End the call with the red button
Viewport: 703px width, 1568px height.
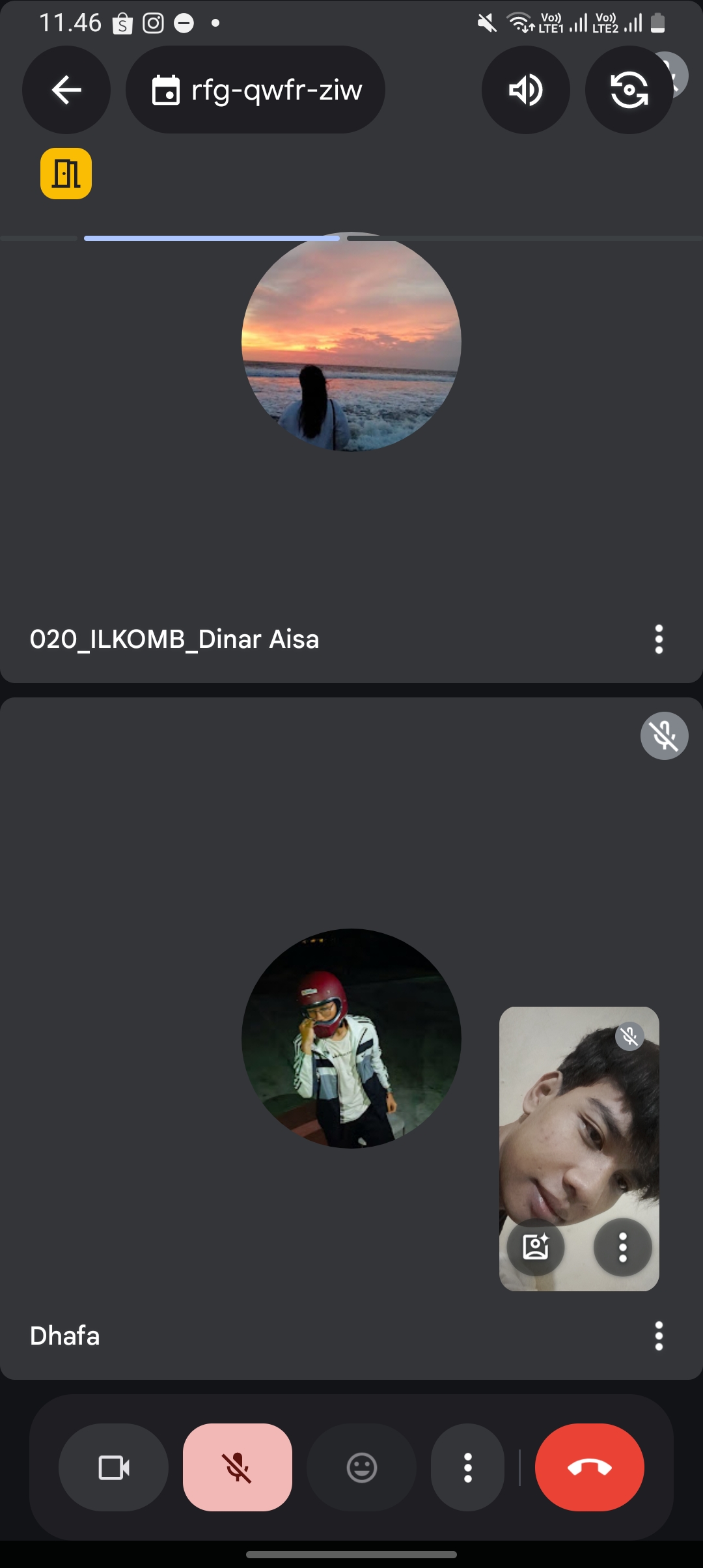tap(589, 1468)
